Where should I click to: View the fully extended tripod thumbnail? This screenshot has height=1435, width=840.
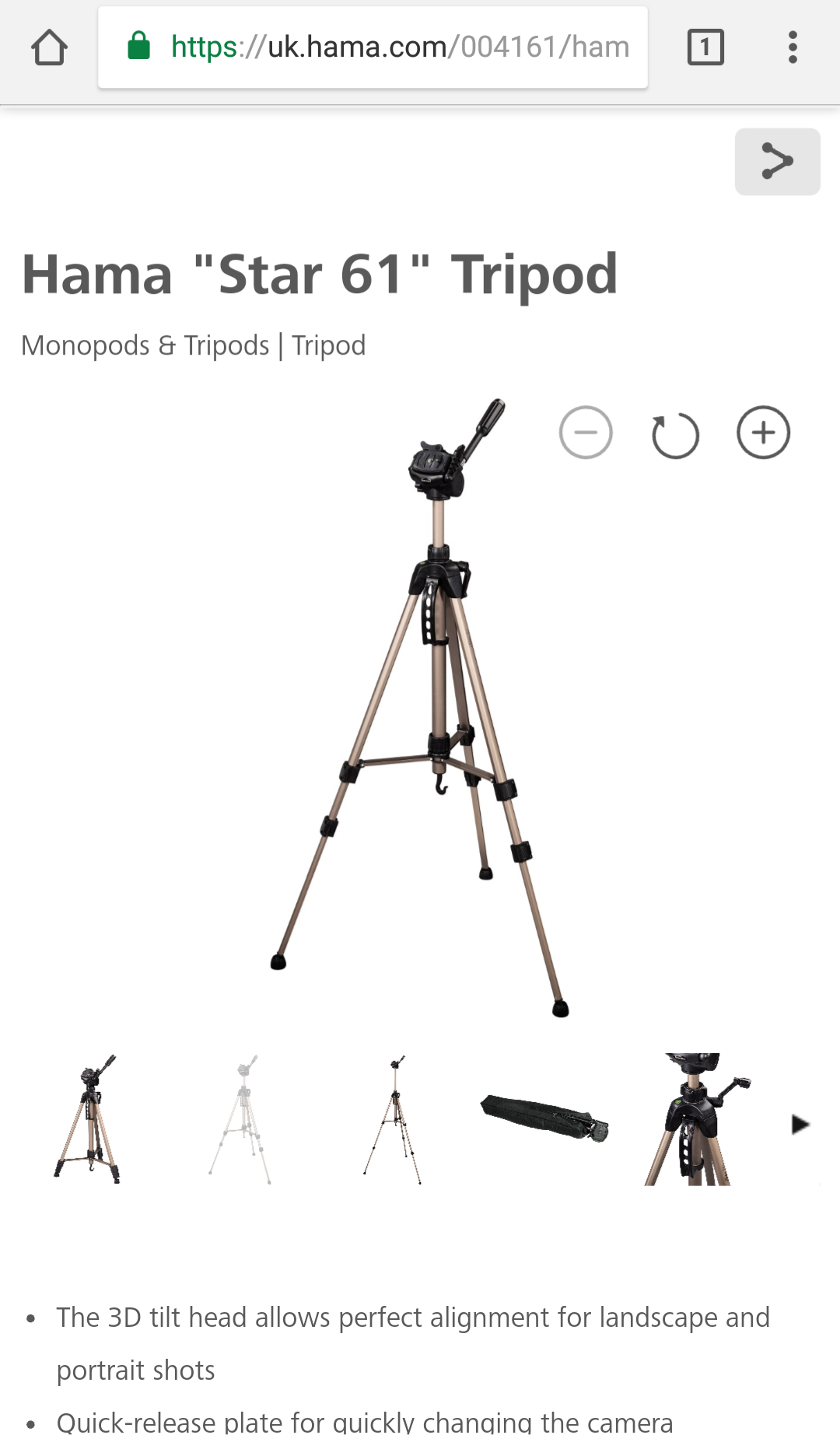pyautogui.click(x=394, y=1120)
